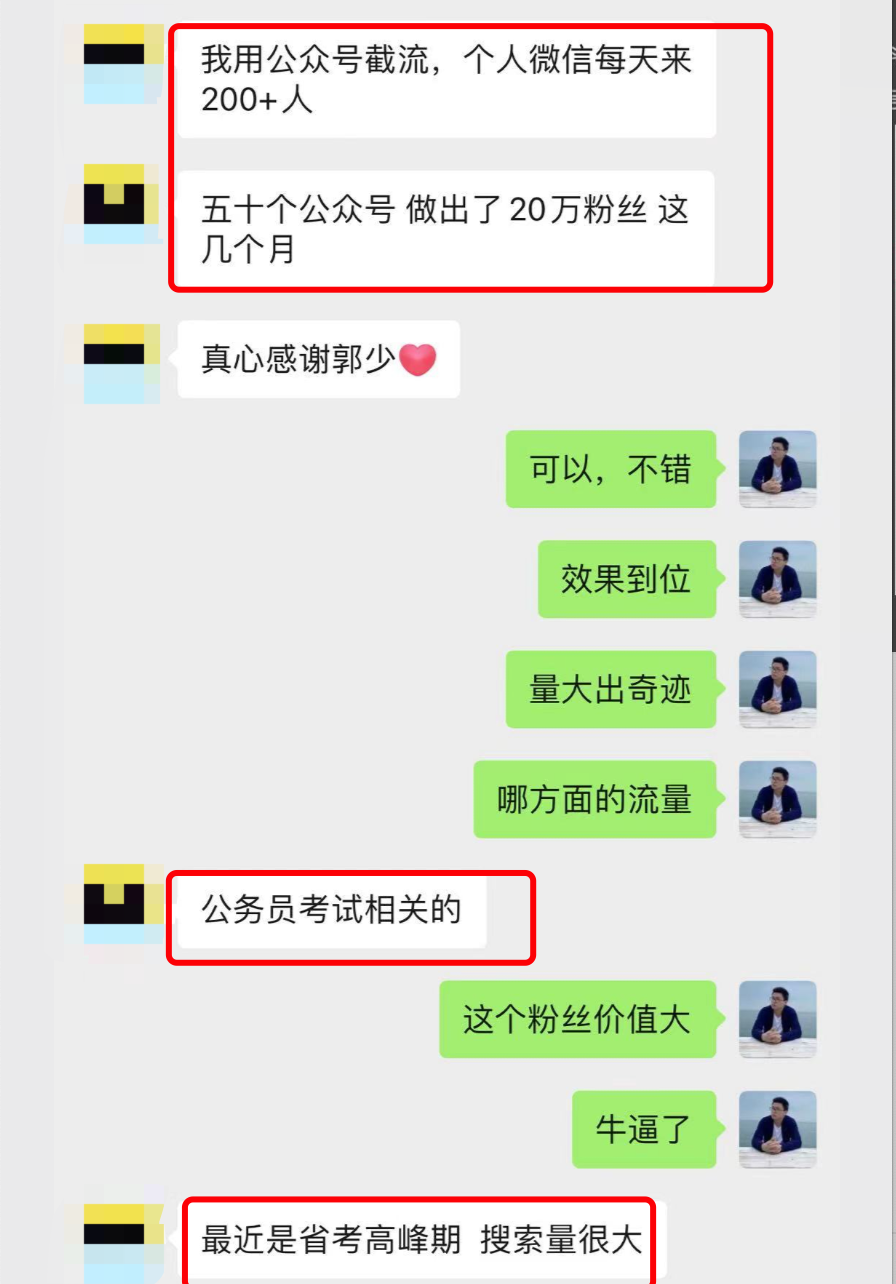Open the profile photo next to '牛逼了'
896x1284 pixels.
(777, 1129)
